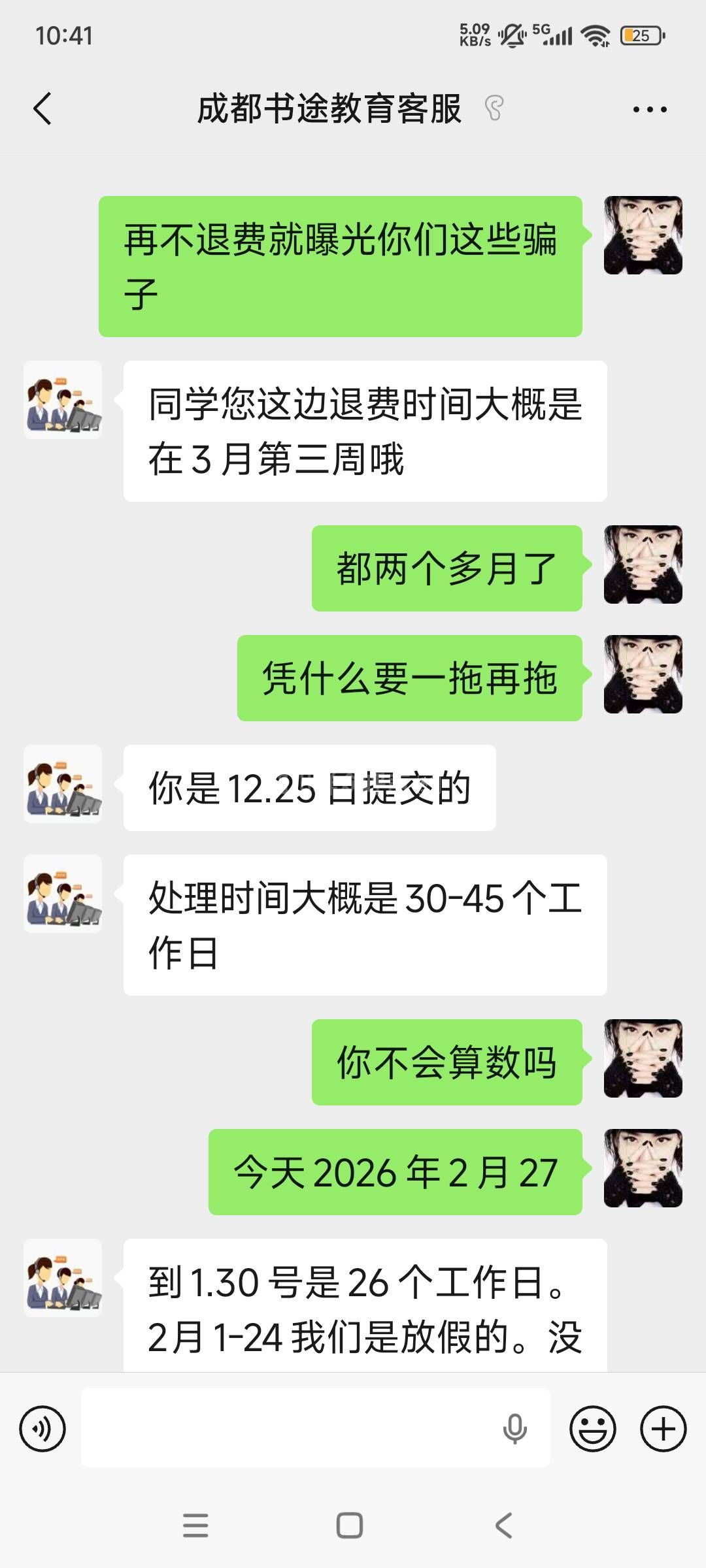Go back to the chat list
The width and height of the screenshot is (706, 1568).
42,108
